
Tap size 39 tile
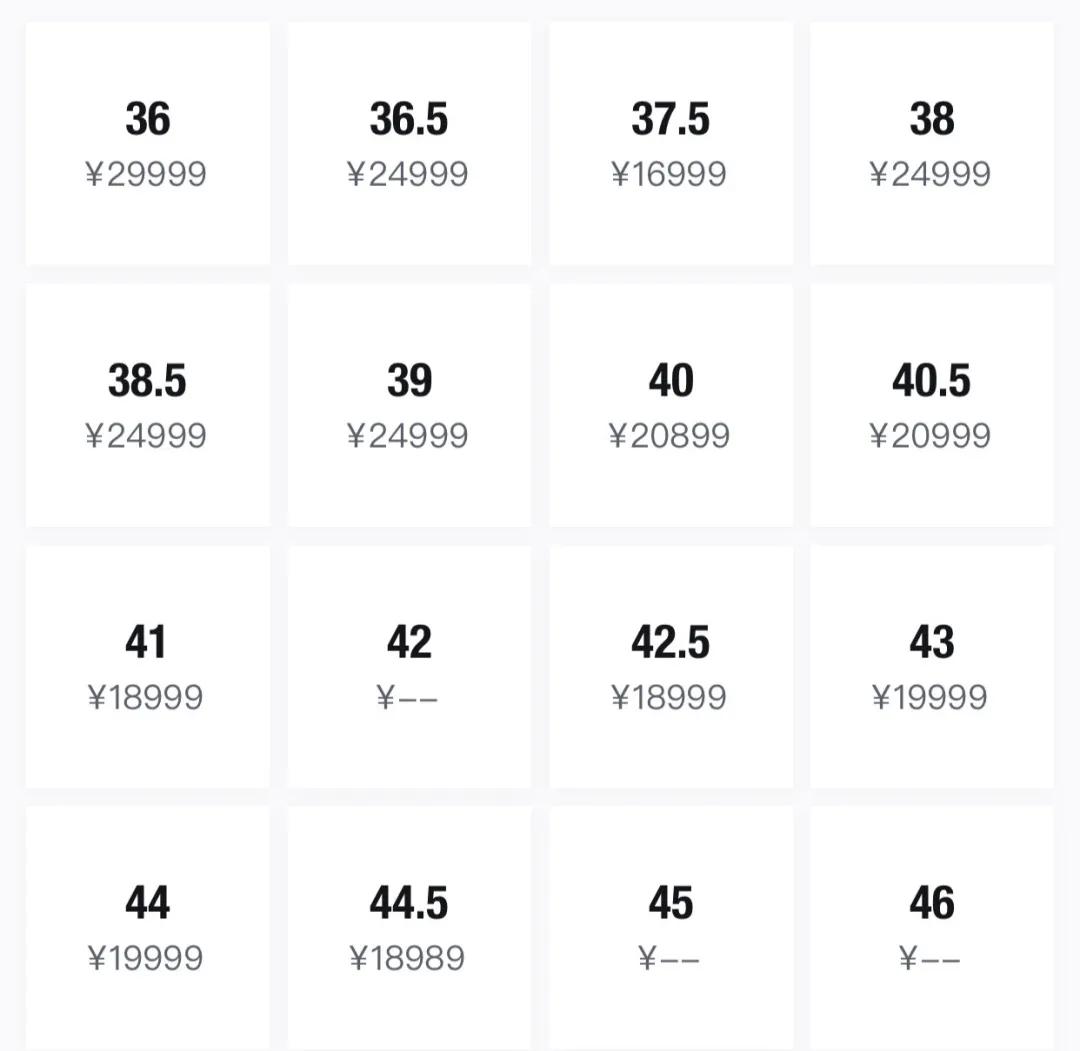click(409, 405)
